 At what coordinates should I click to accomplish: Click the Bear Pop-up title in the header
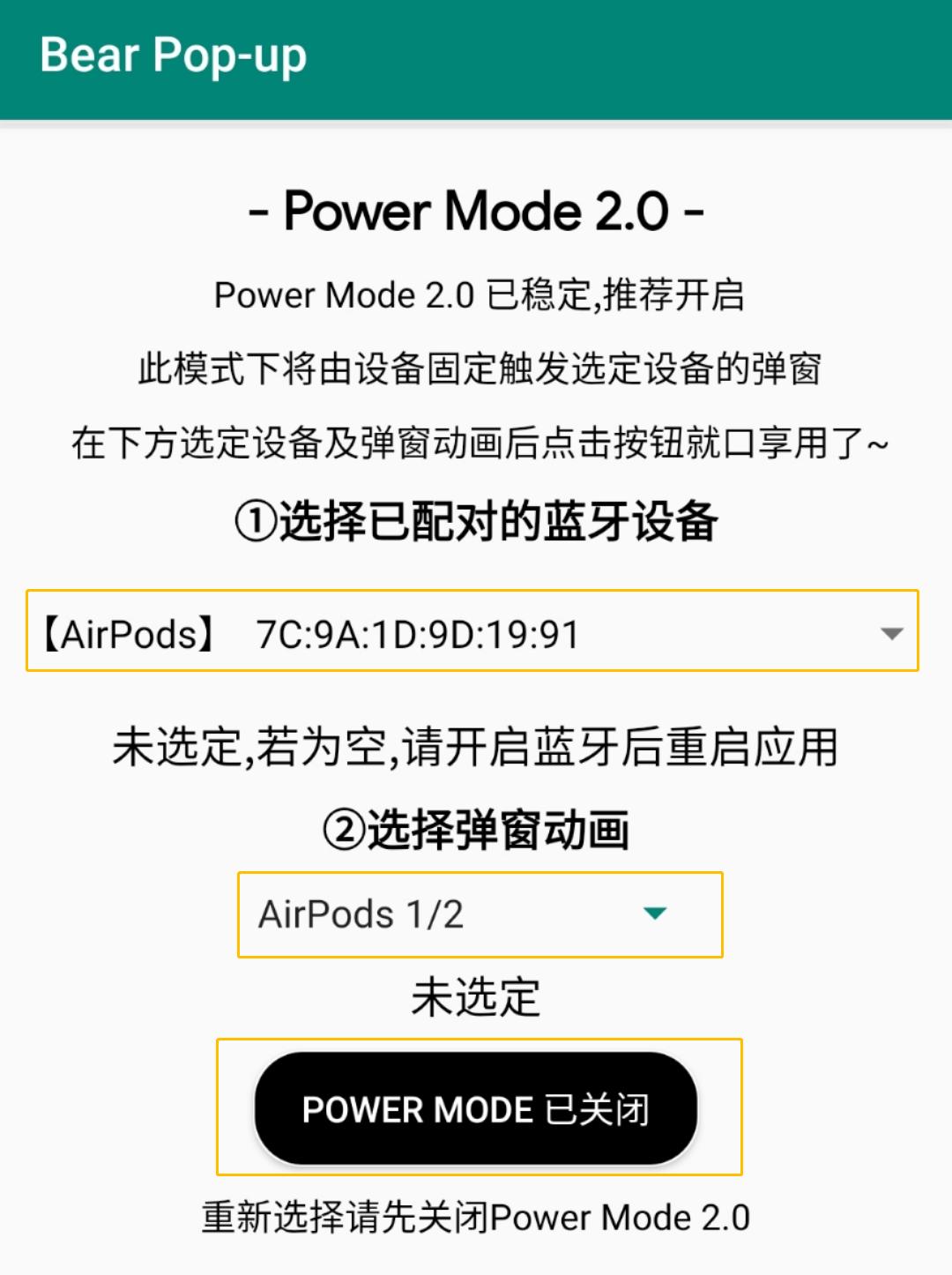[x=173, y=56]
